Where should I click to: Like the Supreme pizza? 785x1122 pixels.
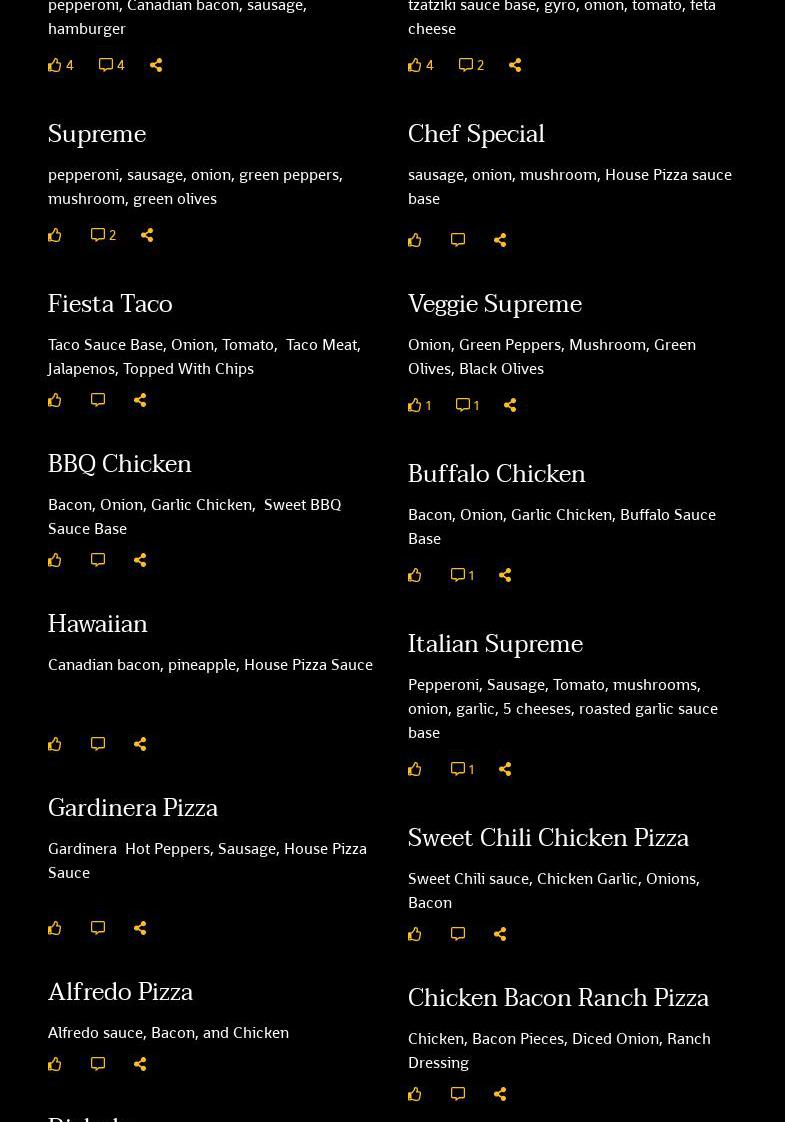point(55,235)
